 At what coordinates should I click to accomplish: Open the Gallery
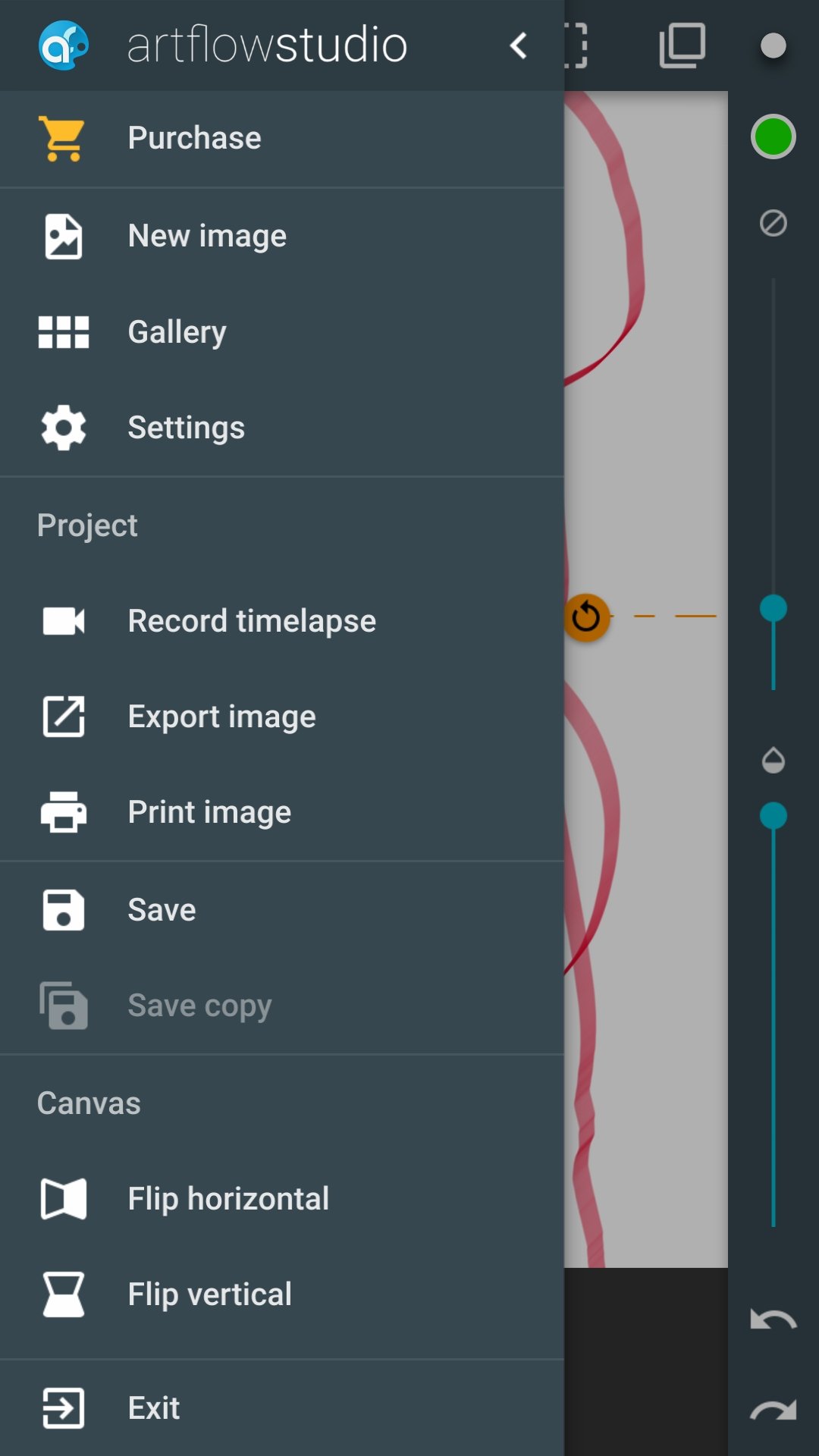pyautogui.click(x=282, y=332)
